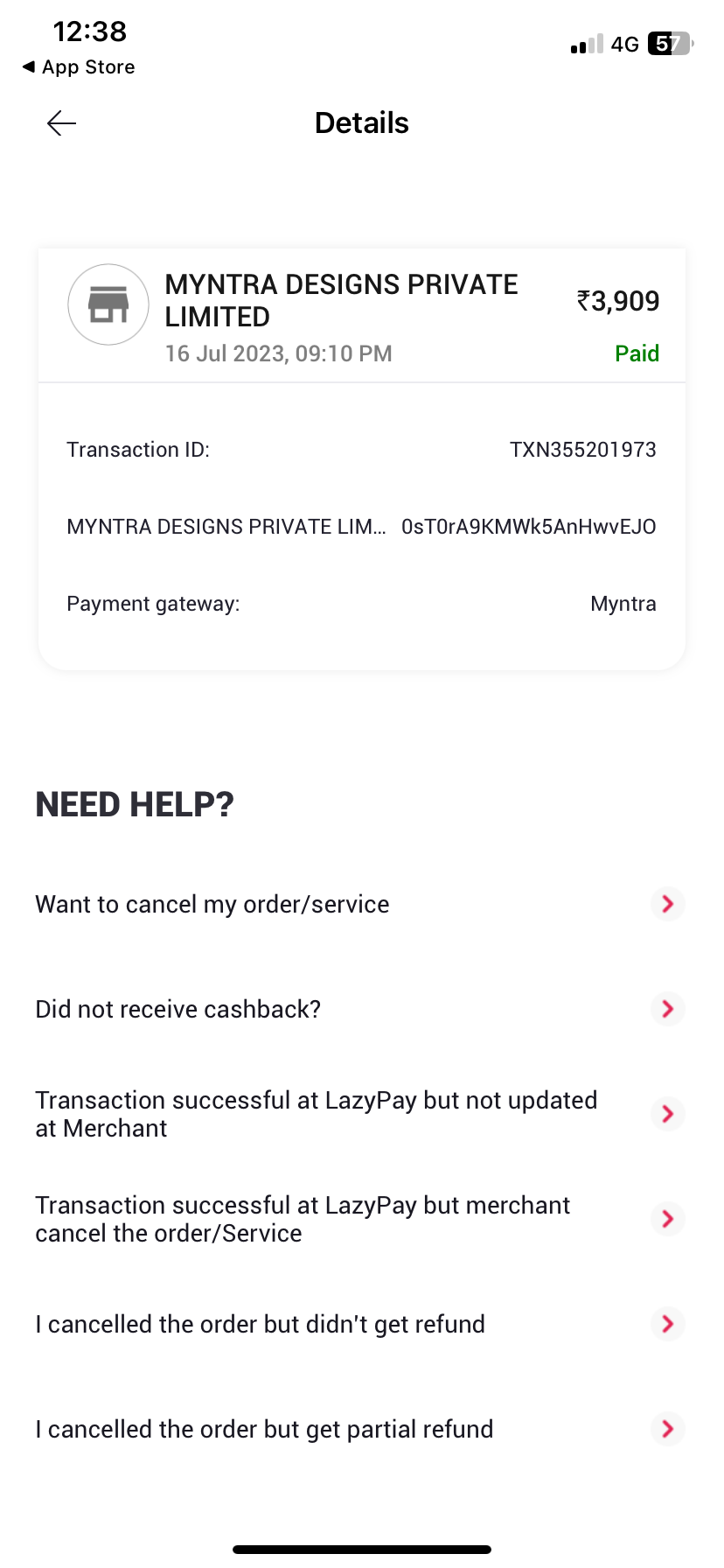Open 'Want to cancel my order/service' help
Viewport: 724px width, 1568px height.
tap(212, 904)
